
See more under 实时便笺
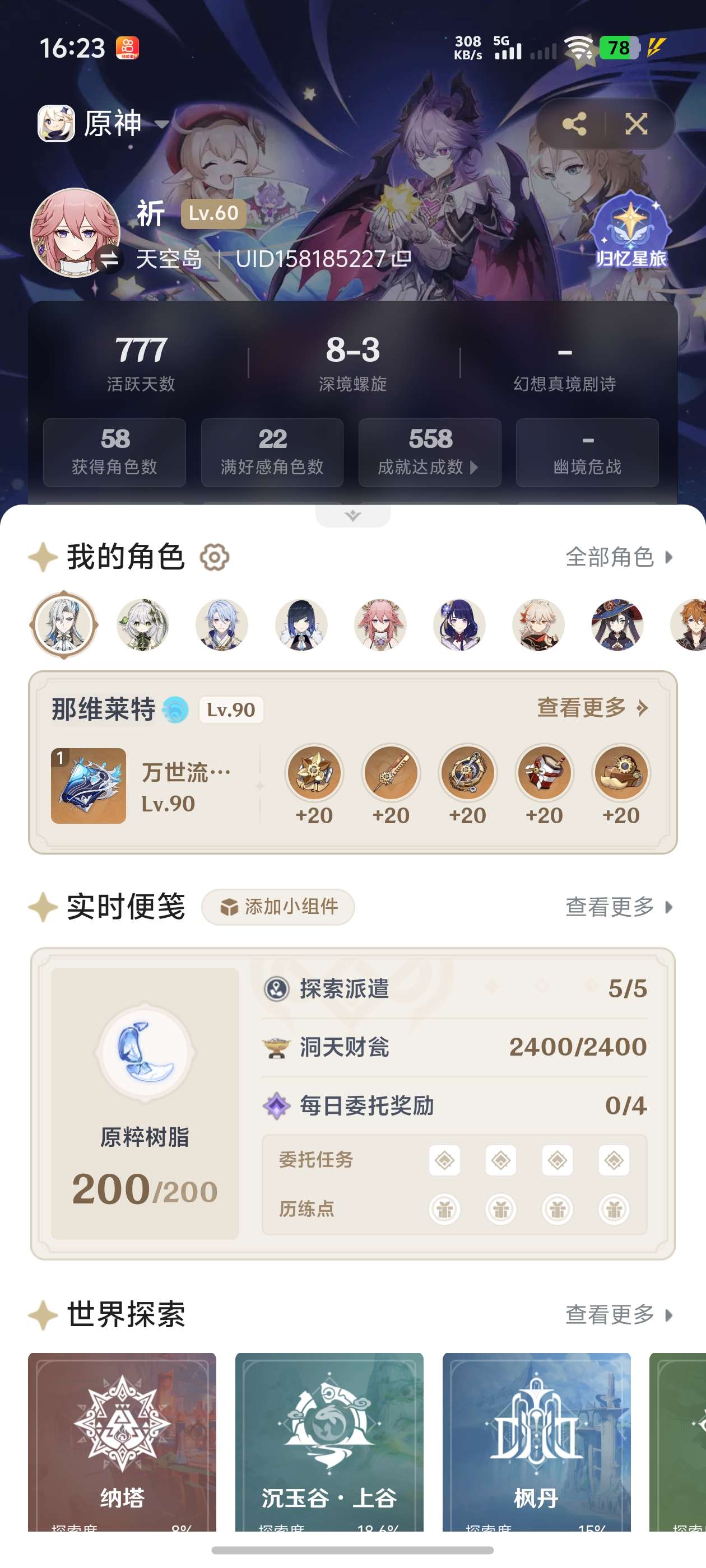coord(618,907)
